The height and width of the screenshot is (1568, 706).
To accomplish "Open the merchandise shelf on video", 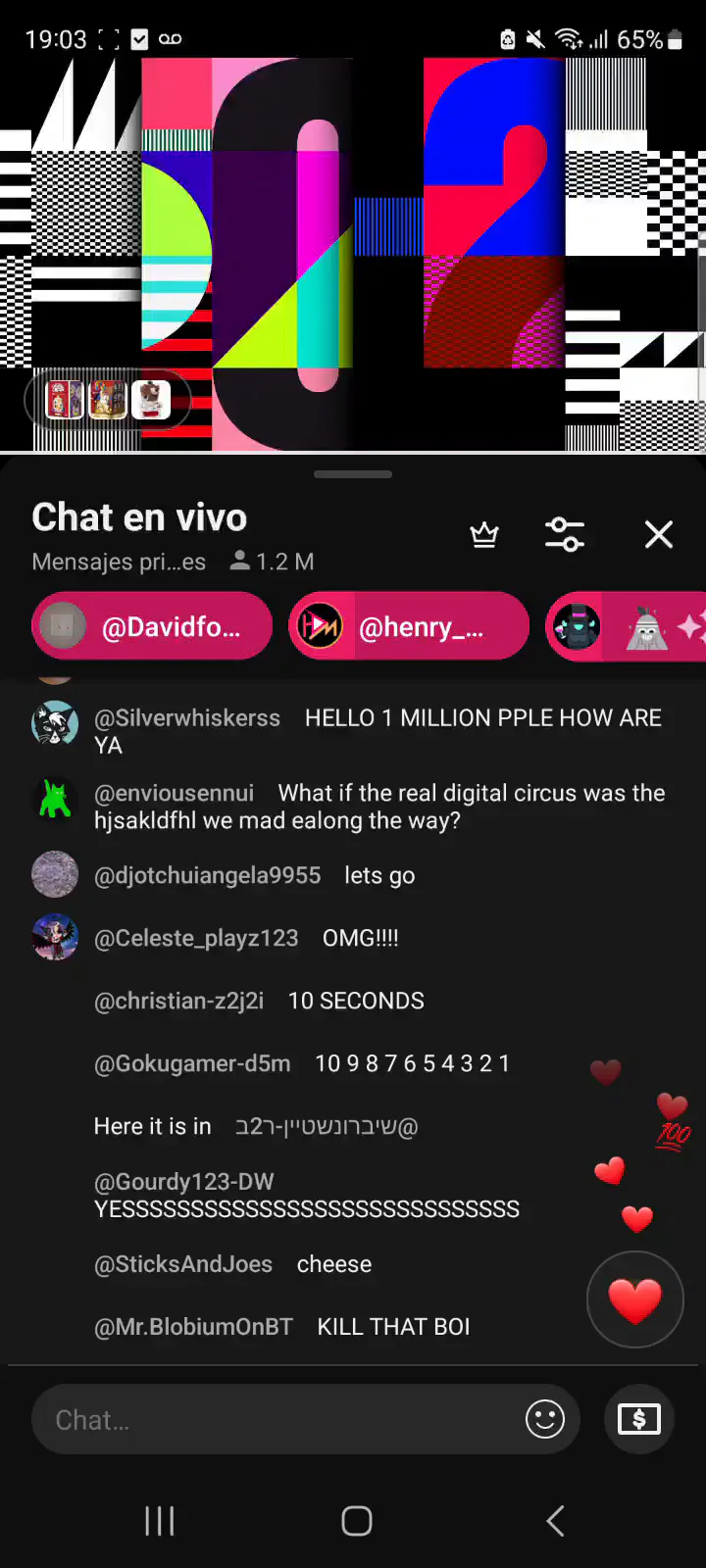I will coord(108,400).
